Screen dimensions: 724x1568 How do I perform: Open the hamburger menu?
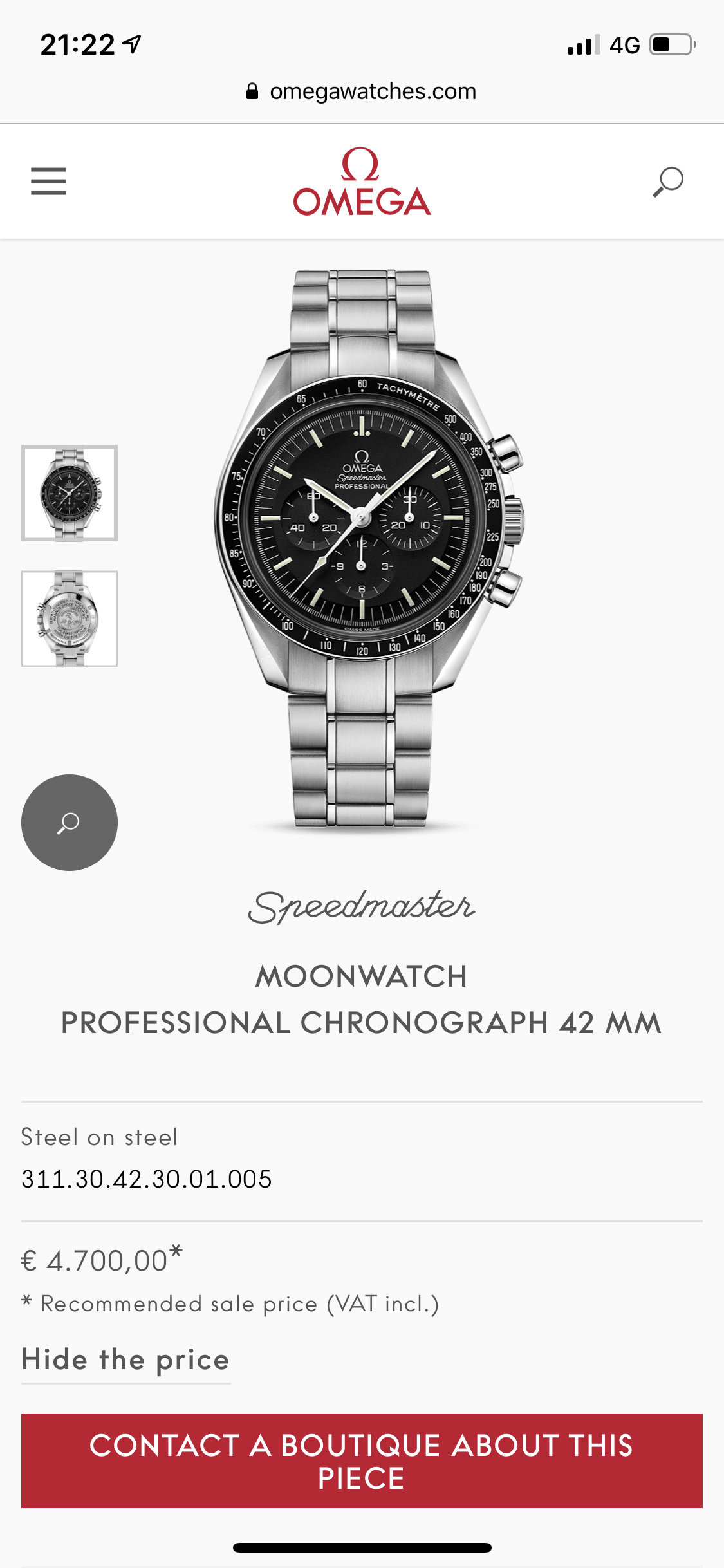(x=48, y=181)
